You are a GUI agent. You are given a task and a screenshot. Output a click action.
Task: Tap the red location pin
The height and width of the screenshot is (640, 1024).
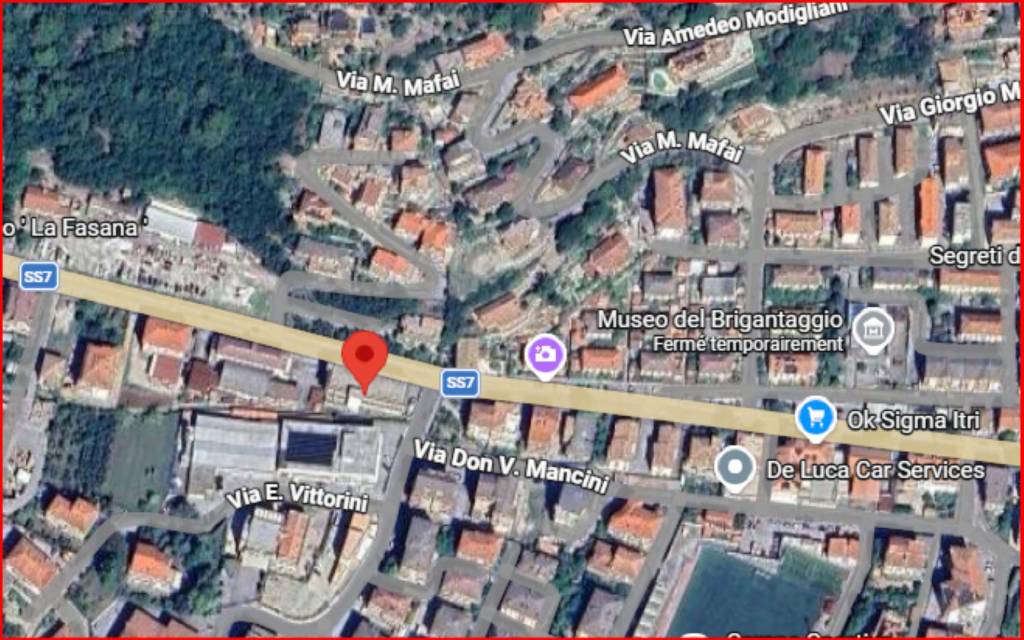pyautogui.click(x=364, y=356)
